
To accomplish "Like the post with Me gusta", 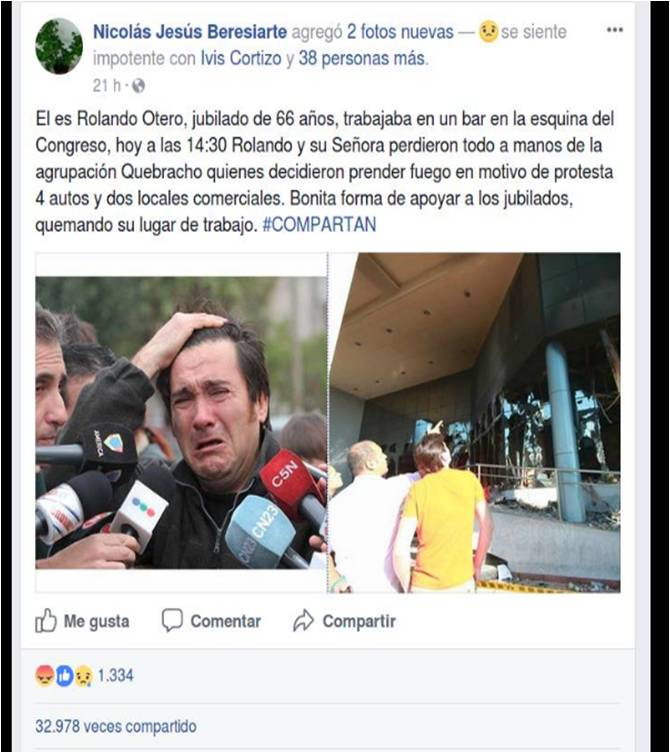I will [83, 621].
